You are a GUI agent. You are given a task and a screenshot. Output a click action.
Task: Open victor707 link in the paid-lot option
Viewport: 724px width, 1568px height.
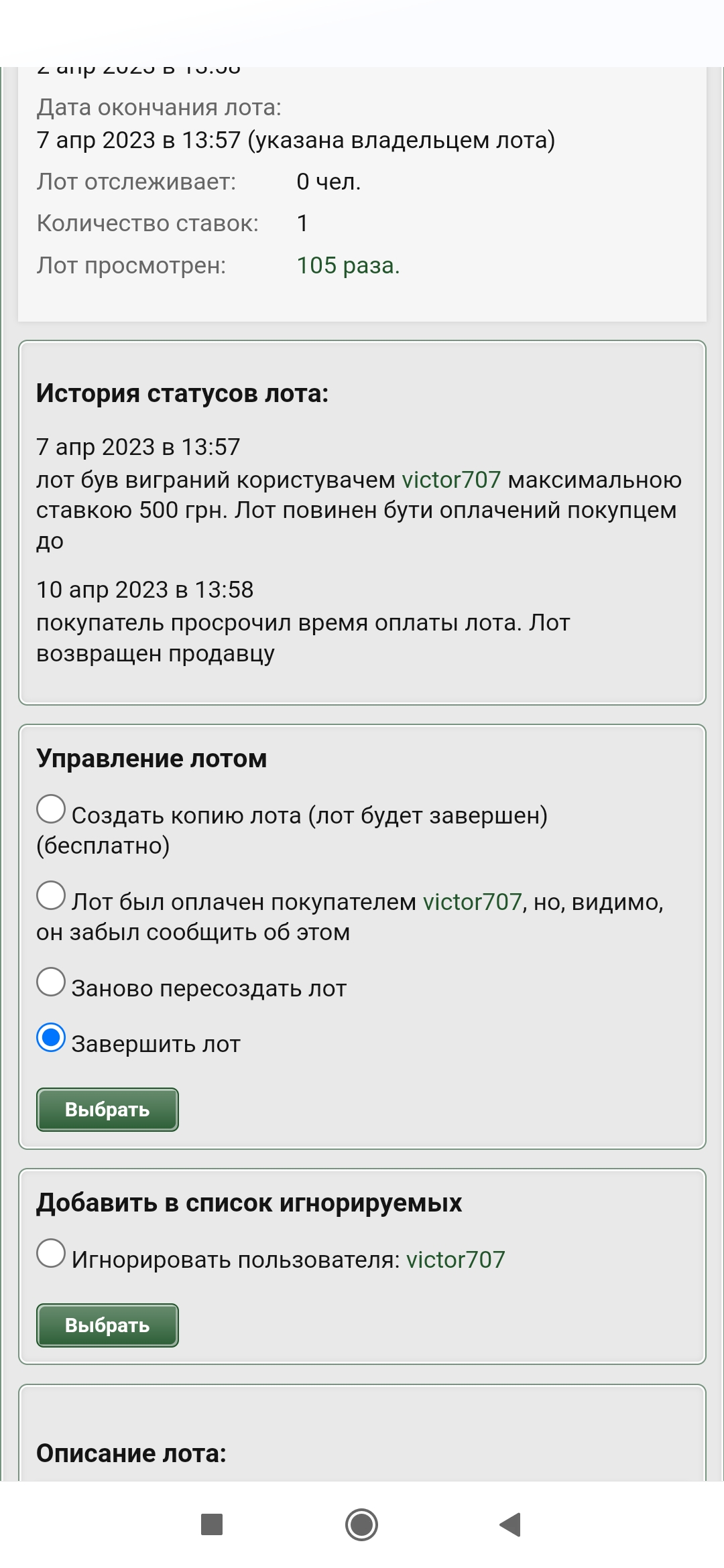click(472, 902)
